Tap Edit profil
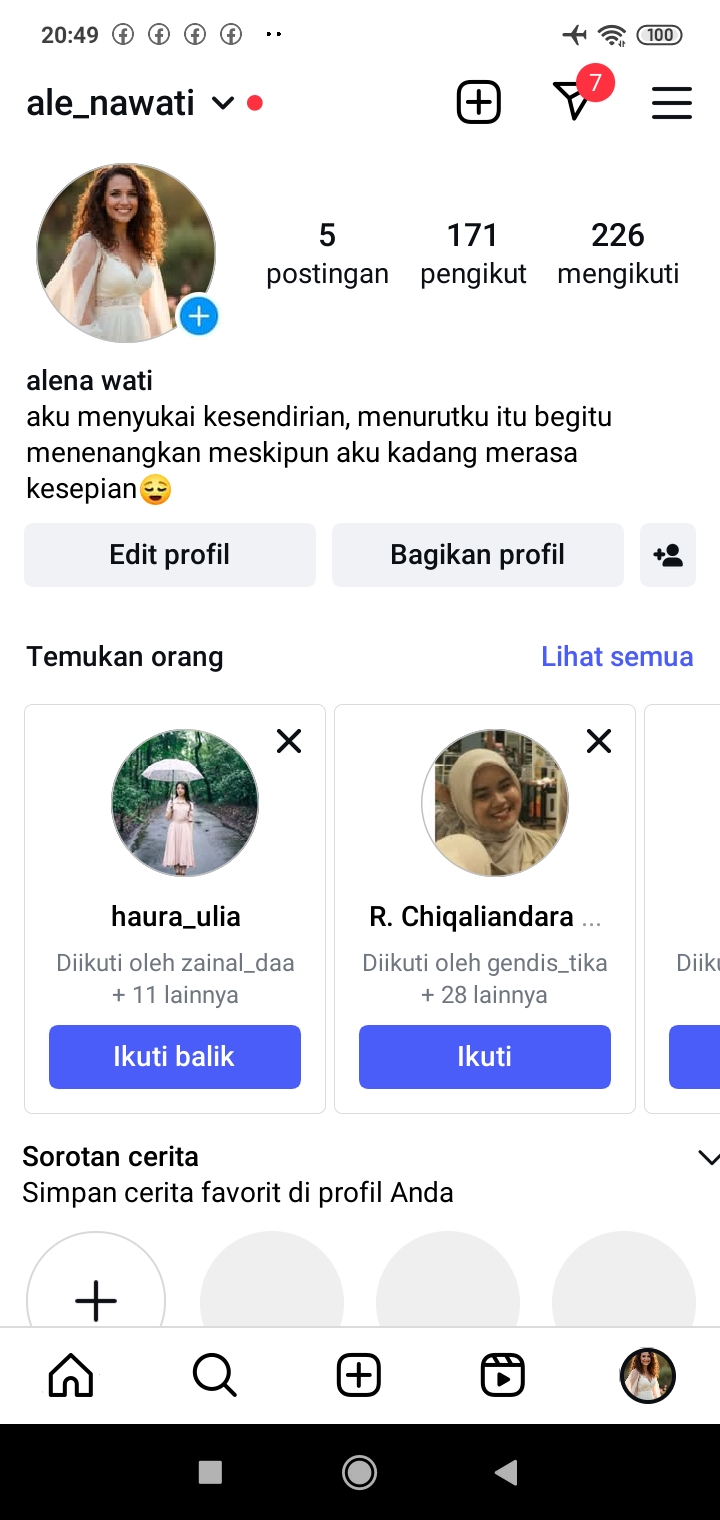 (x=170, y=555)
